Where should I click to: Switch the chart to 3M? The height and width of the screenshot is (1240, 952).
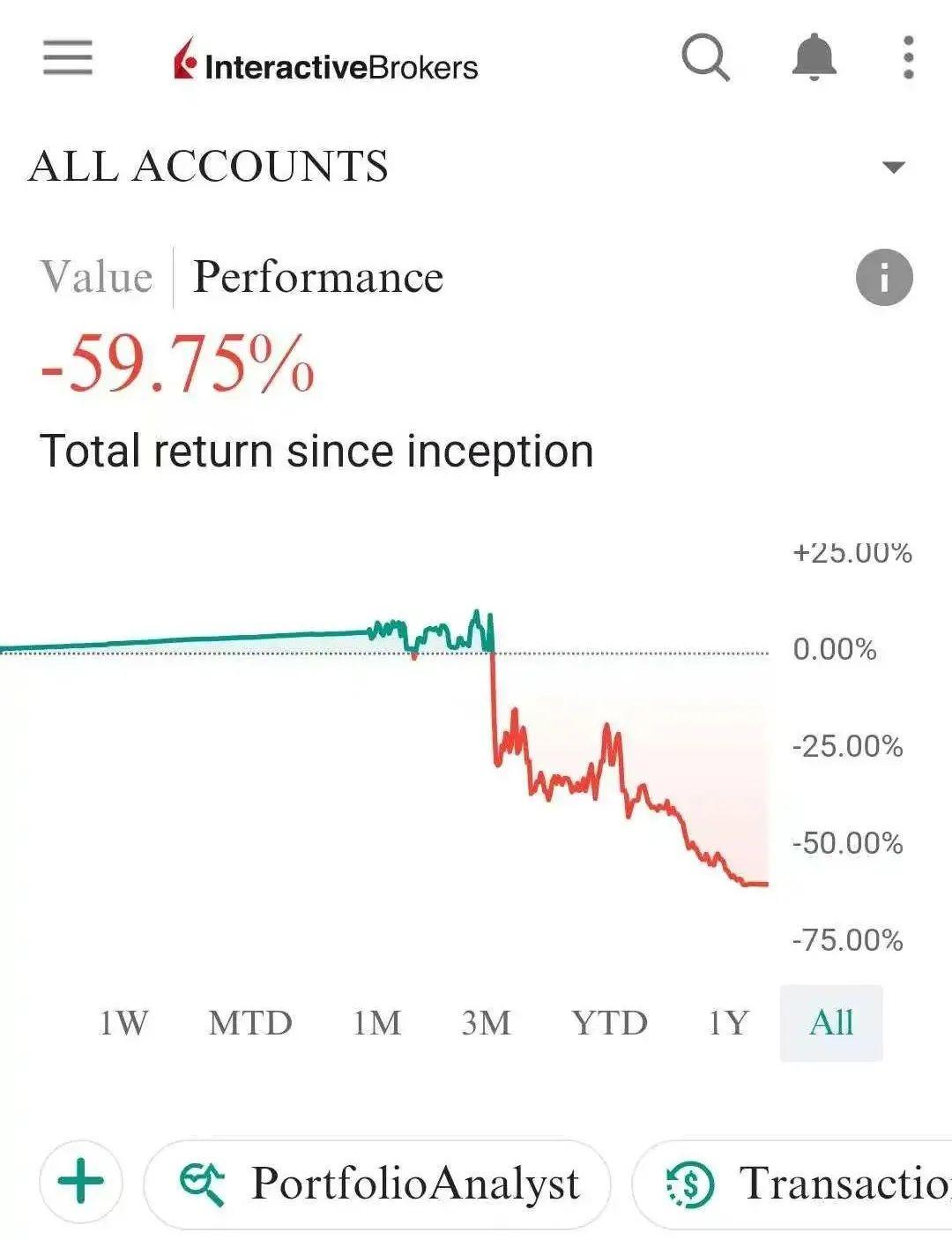tap(487, 1023)
